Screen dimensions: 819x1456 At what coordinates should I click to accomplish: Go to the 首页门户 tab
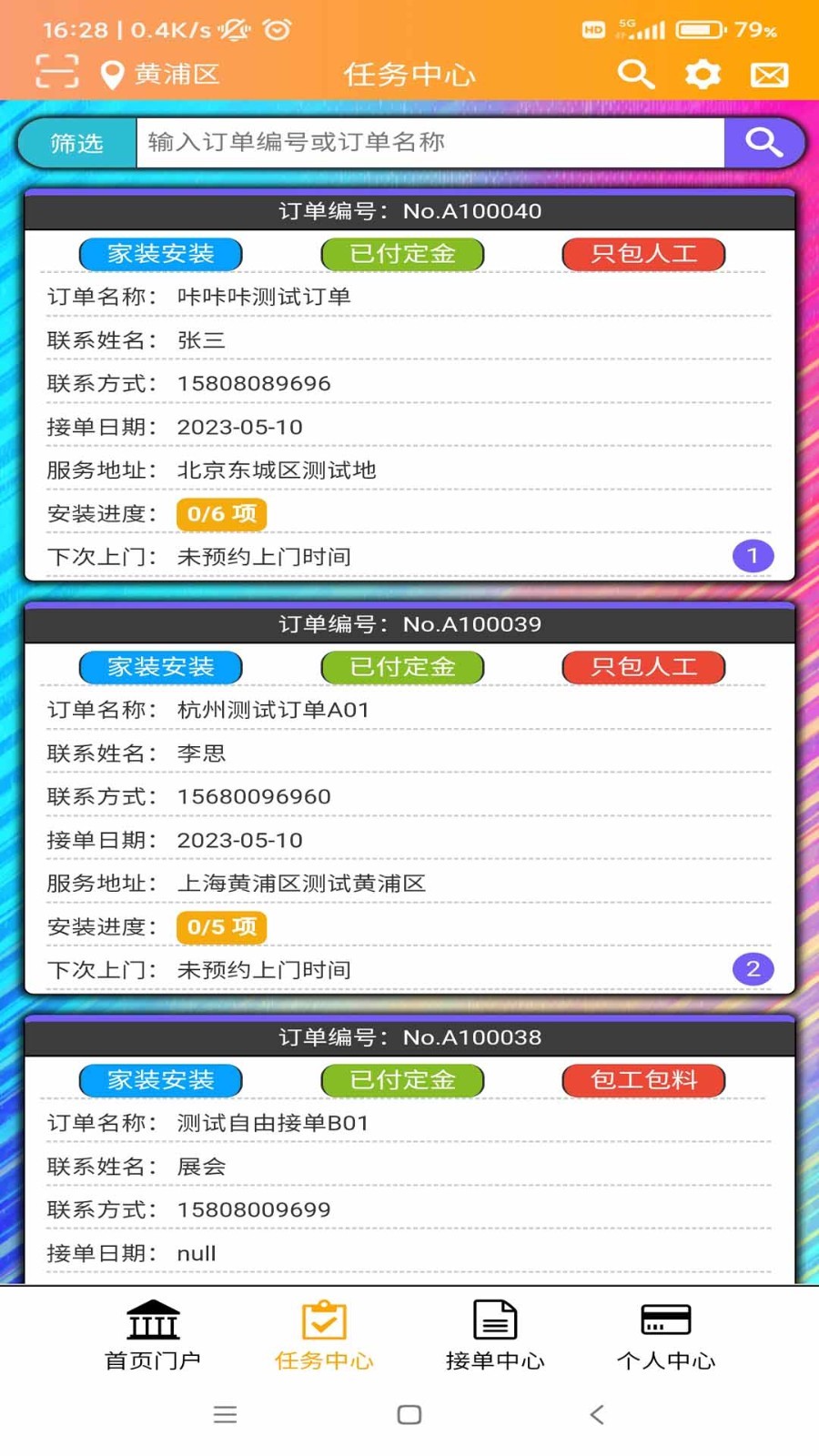click(153, 1335)
